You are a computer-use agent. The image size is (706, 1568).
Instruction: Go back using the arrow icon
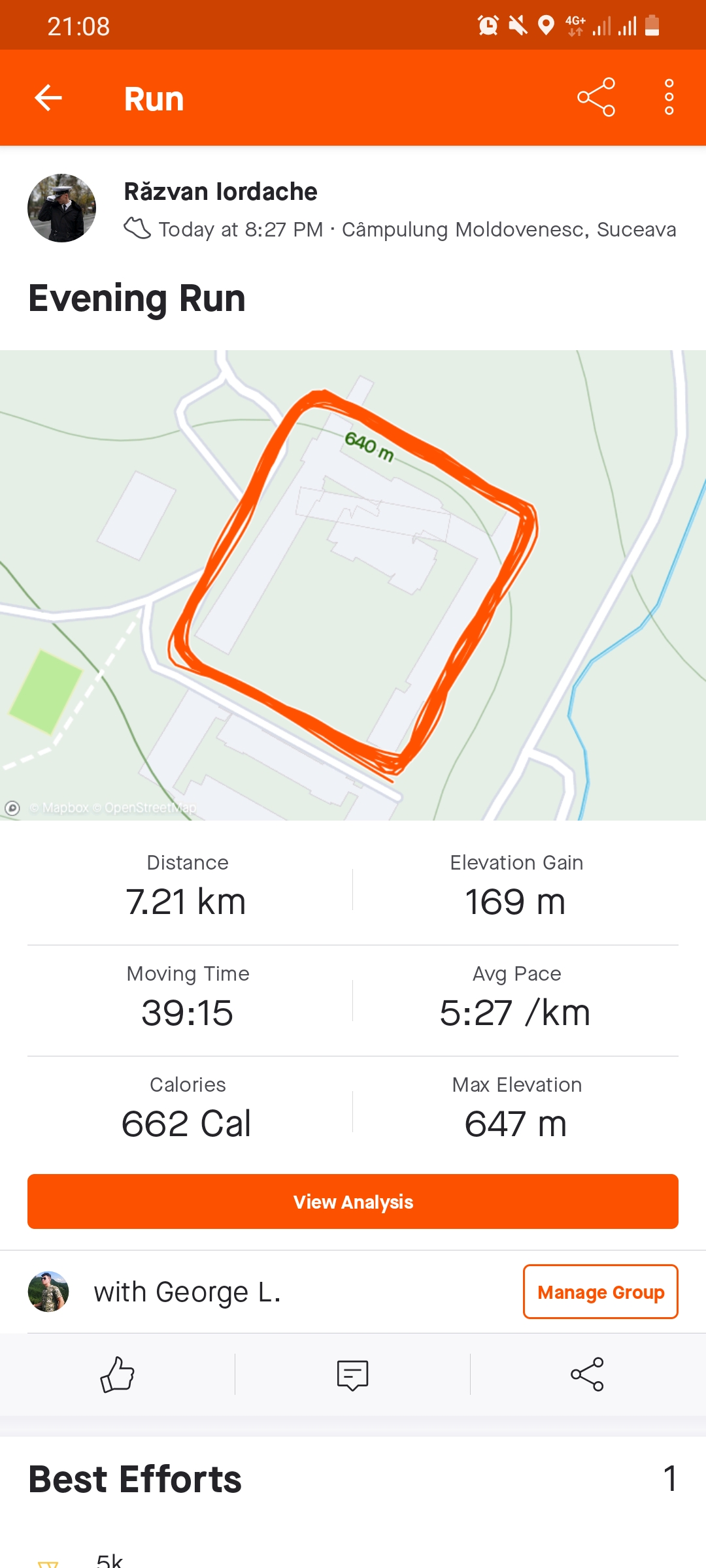(48, 98)
